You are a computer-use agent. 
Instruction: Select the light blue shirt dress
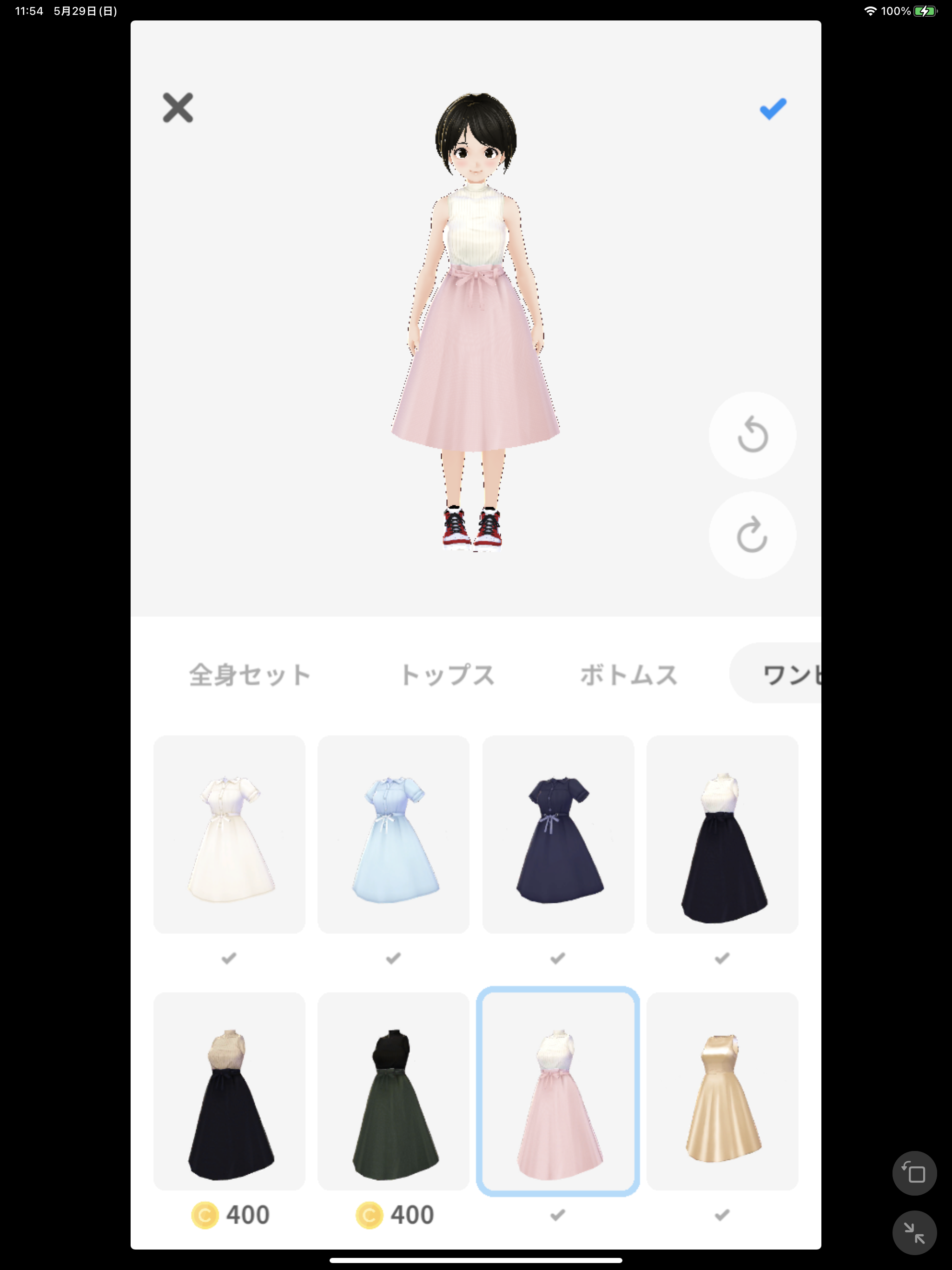point(393,835)
